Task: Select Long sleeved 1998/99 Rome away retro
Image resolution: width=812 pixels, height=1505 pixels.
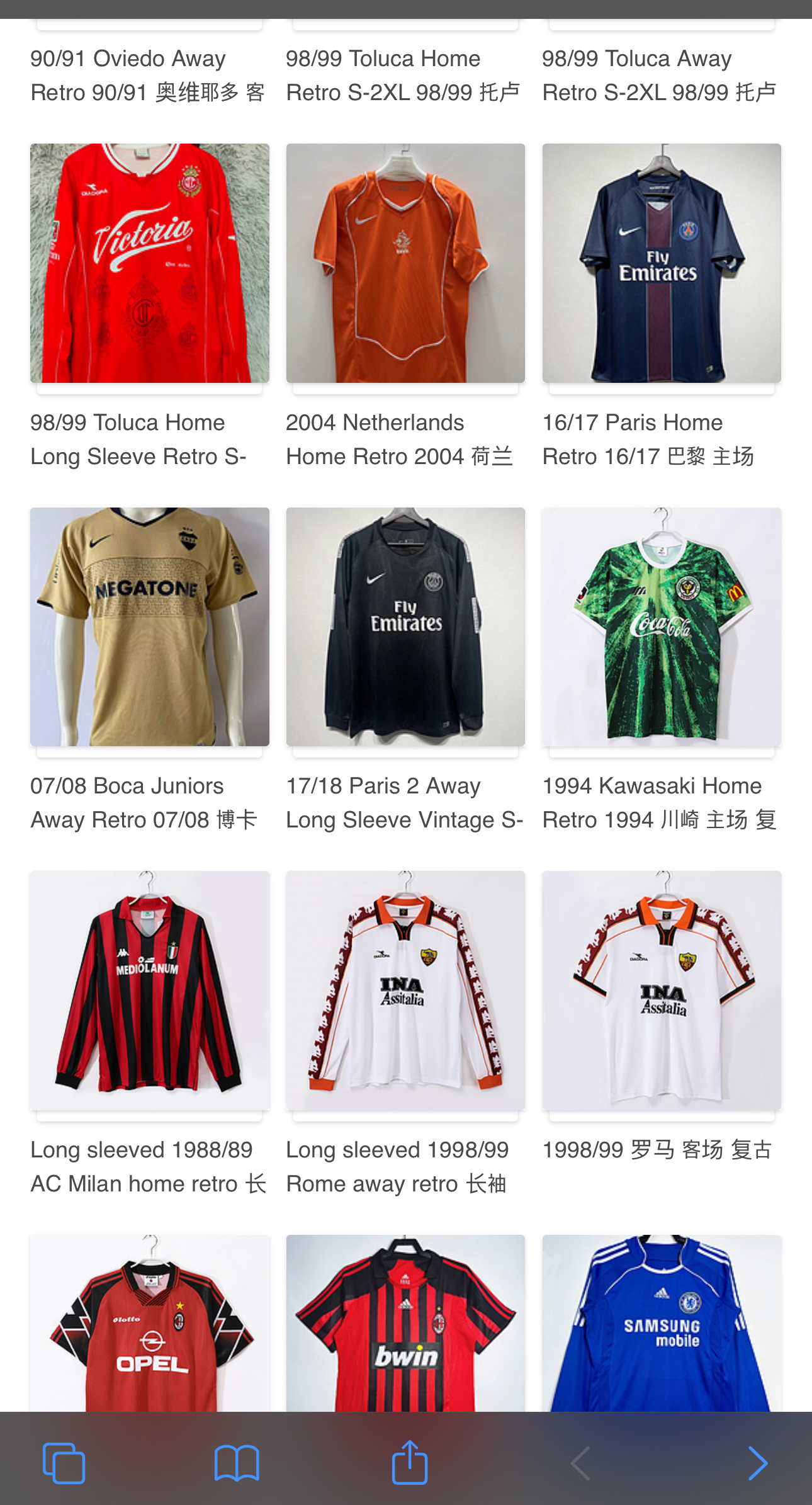Action: pyautogui.click(x=405, y=990)
